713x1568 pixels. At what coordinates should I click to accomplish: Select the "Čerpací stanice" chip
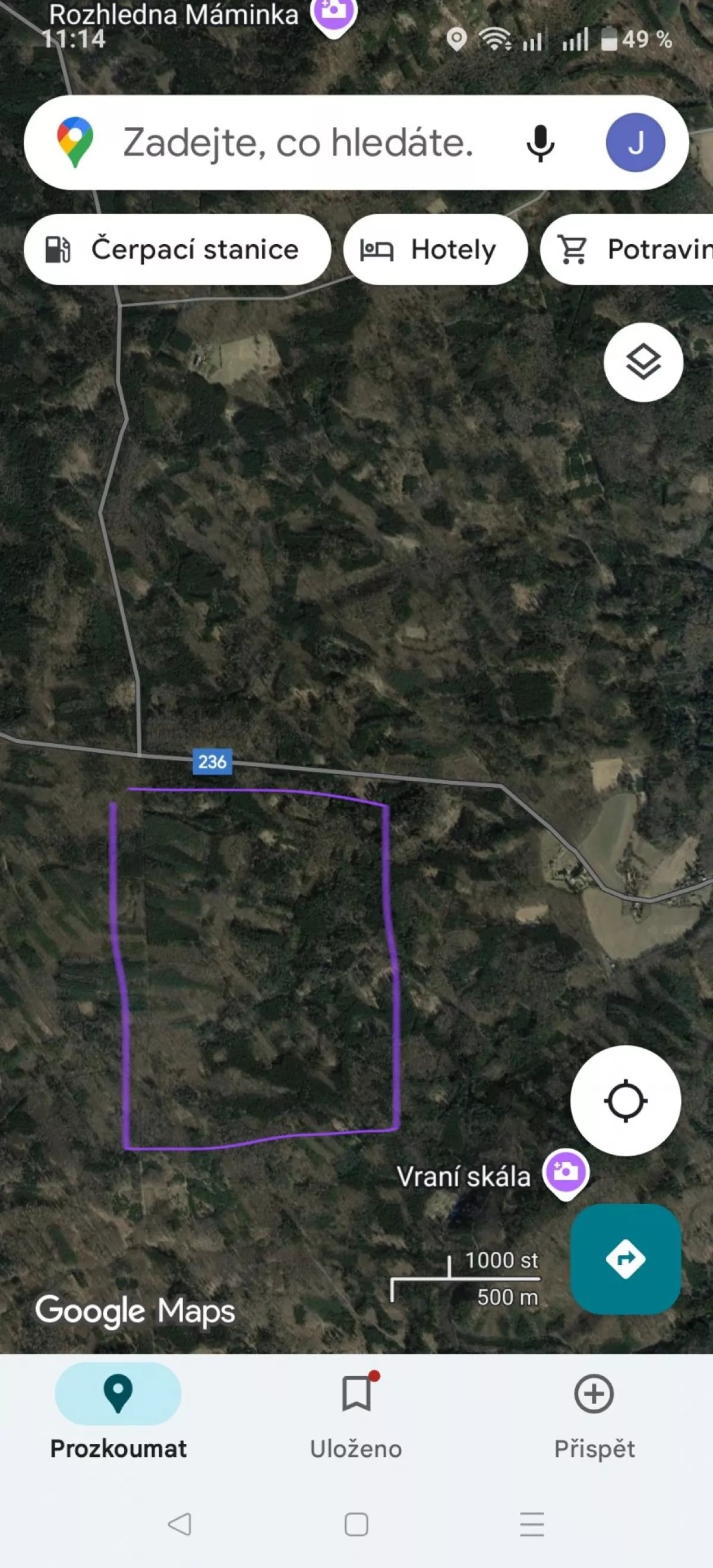pyautogui.click(x=176, y=250)
